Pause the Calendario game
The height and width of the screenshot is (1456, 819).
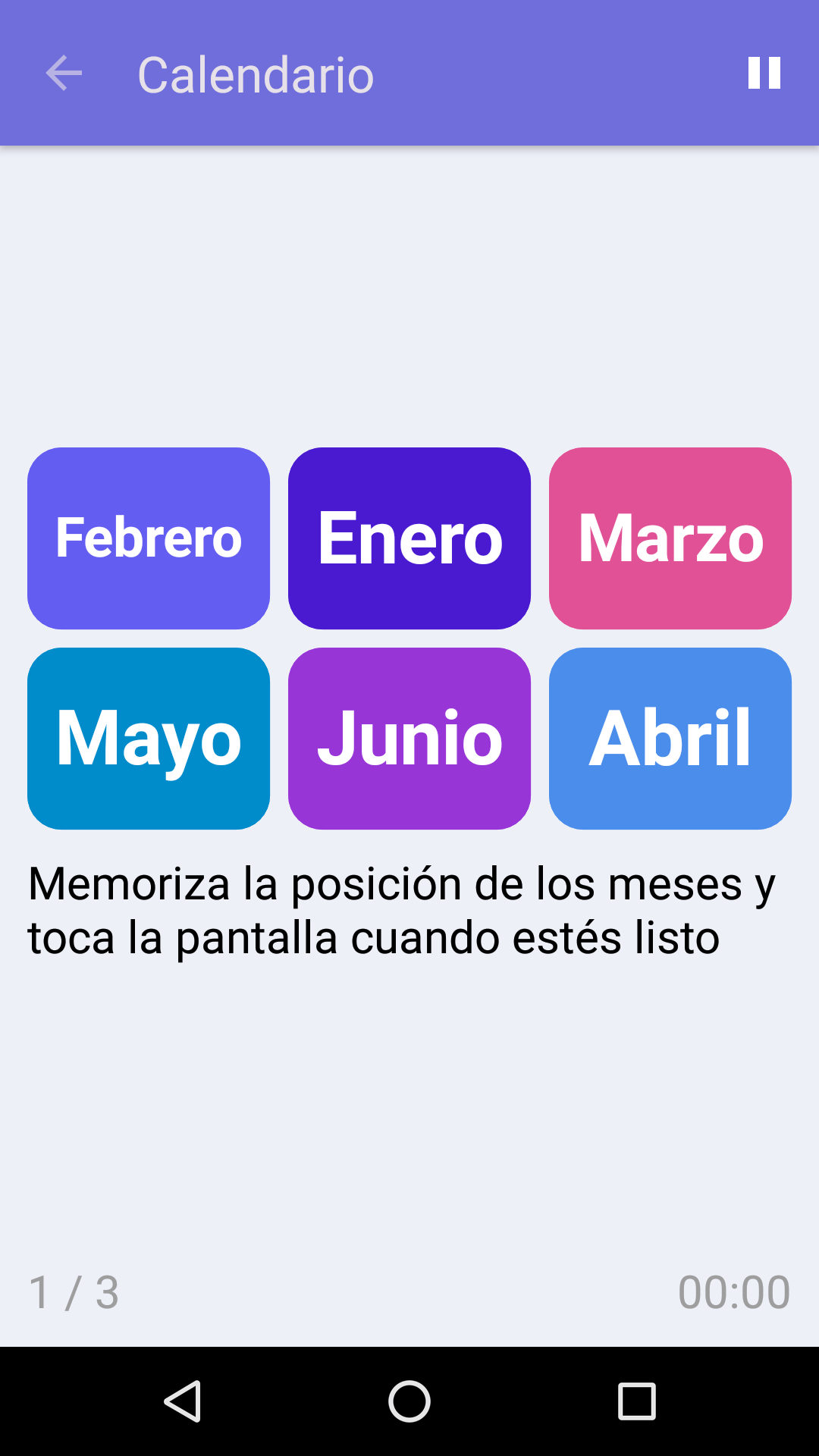tap(764, 73)
